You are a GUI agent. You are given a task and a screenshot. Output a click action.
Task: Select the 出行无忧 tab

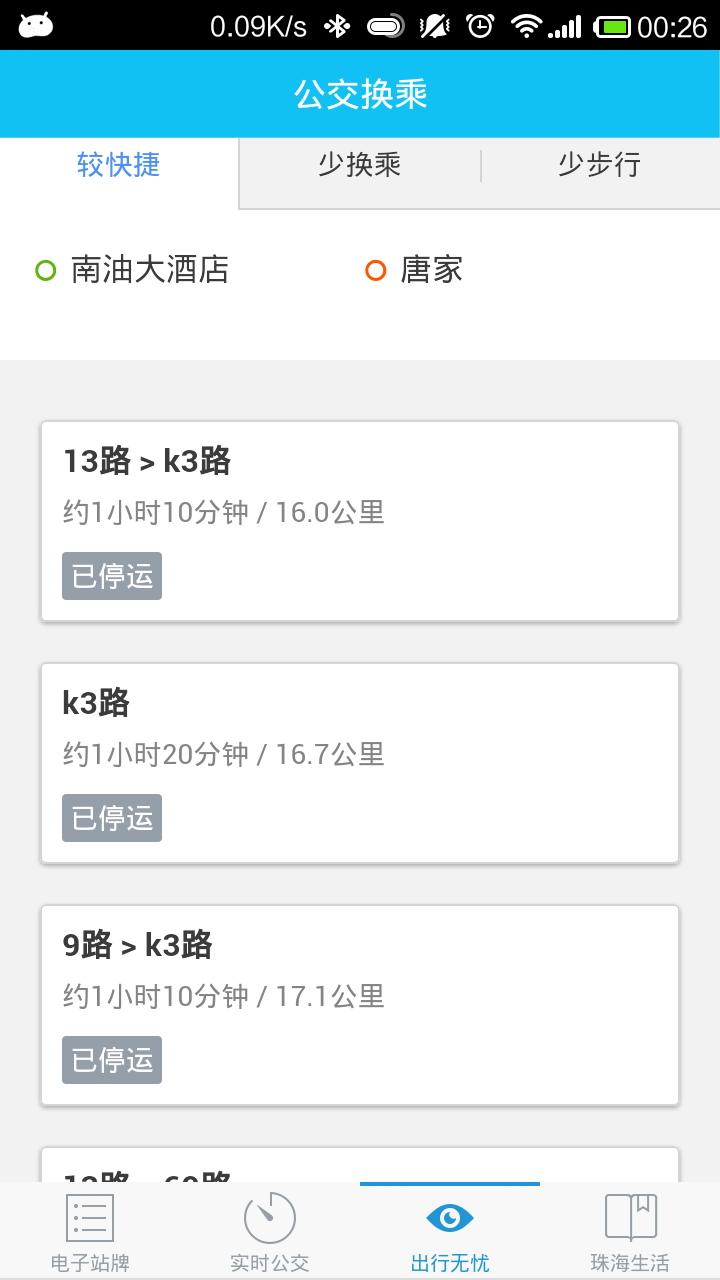[450, 1232]
